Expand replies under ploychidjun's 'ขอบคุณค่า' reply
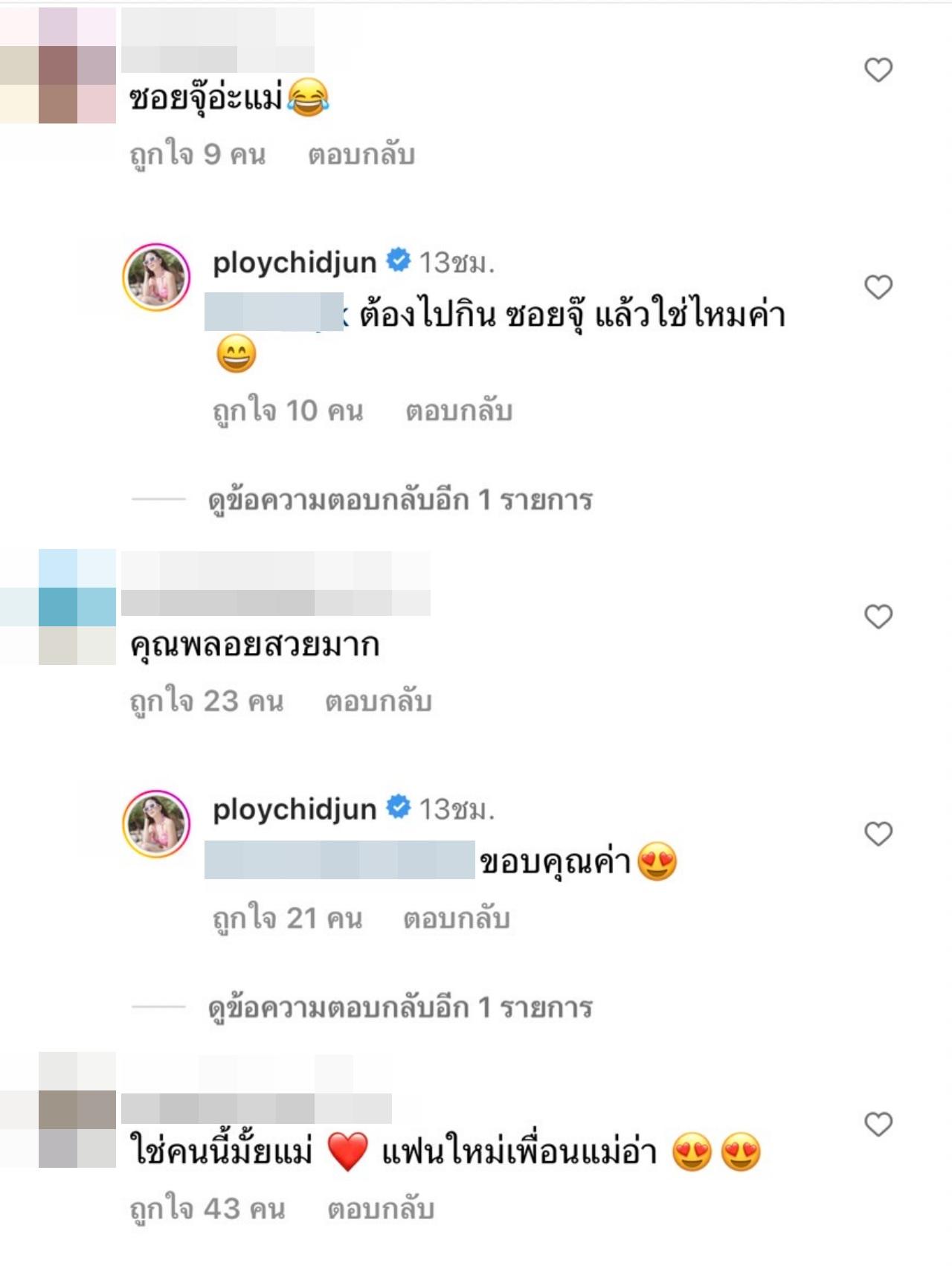 399,1008
